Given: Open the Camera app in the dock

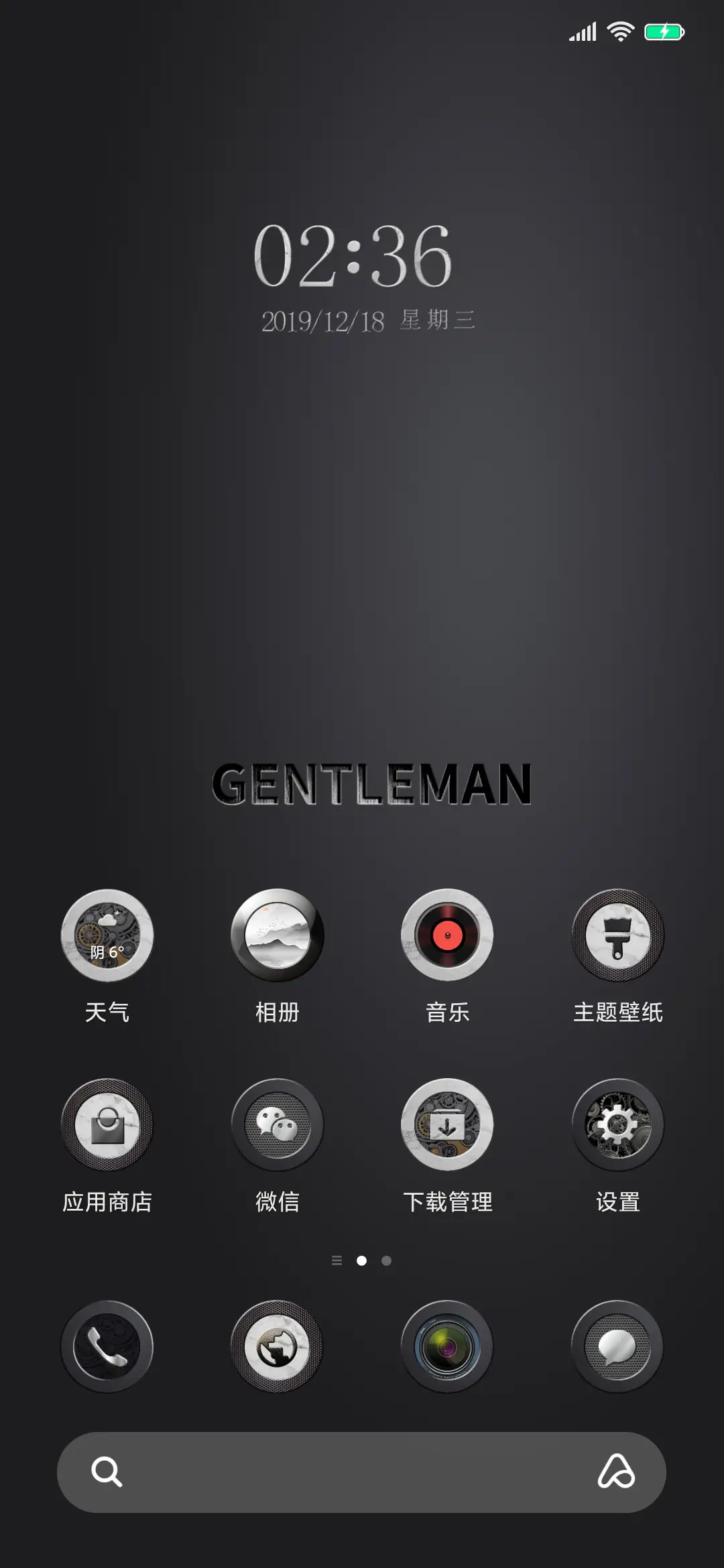Looking at the screenshot, I should coord(447,1346).
